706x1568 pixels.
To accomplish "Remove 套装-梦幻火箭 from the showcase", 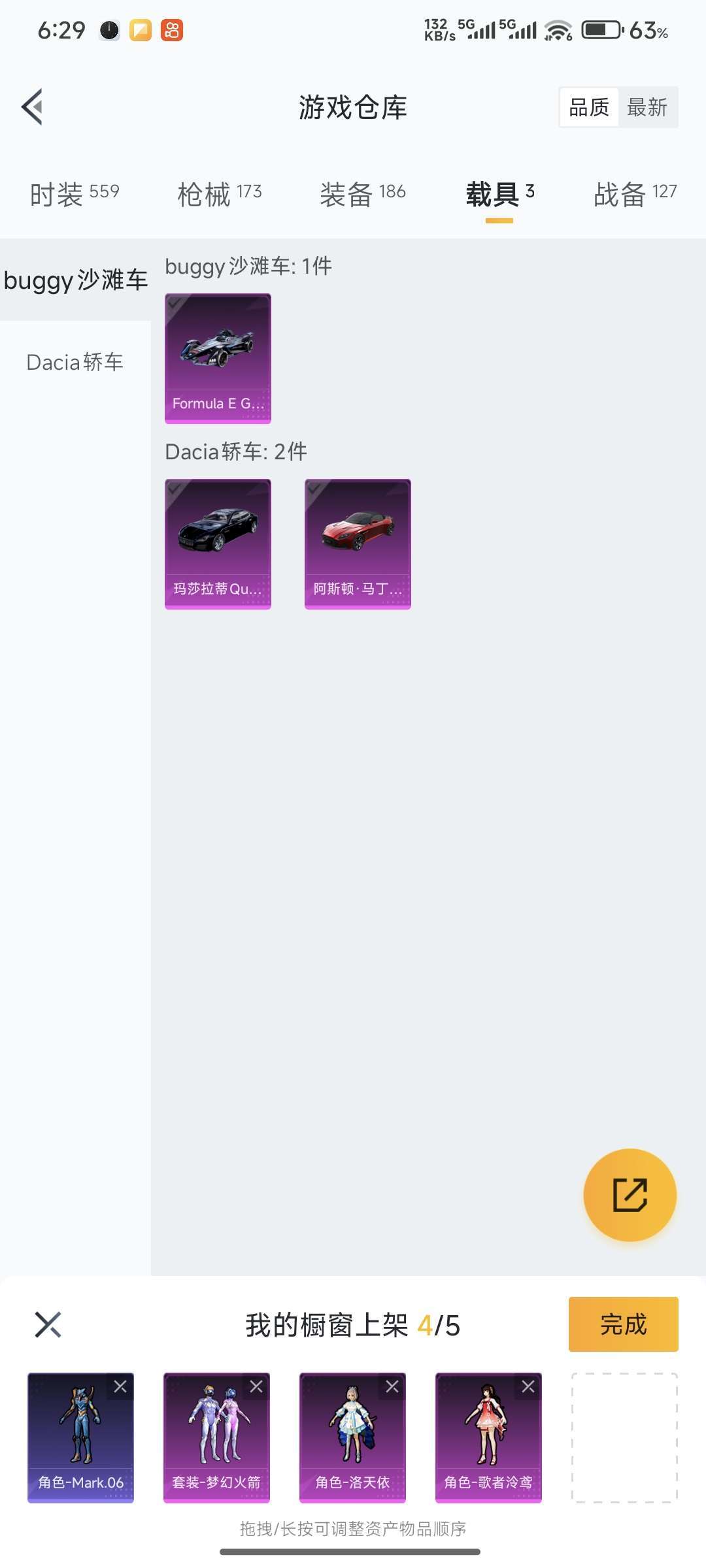I will [256, 1386].
